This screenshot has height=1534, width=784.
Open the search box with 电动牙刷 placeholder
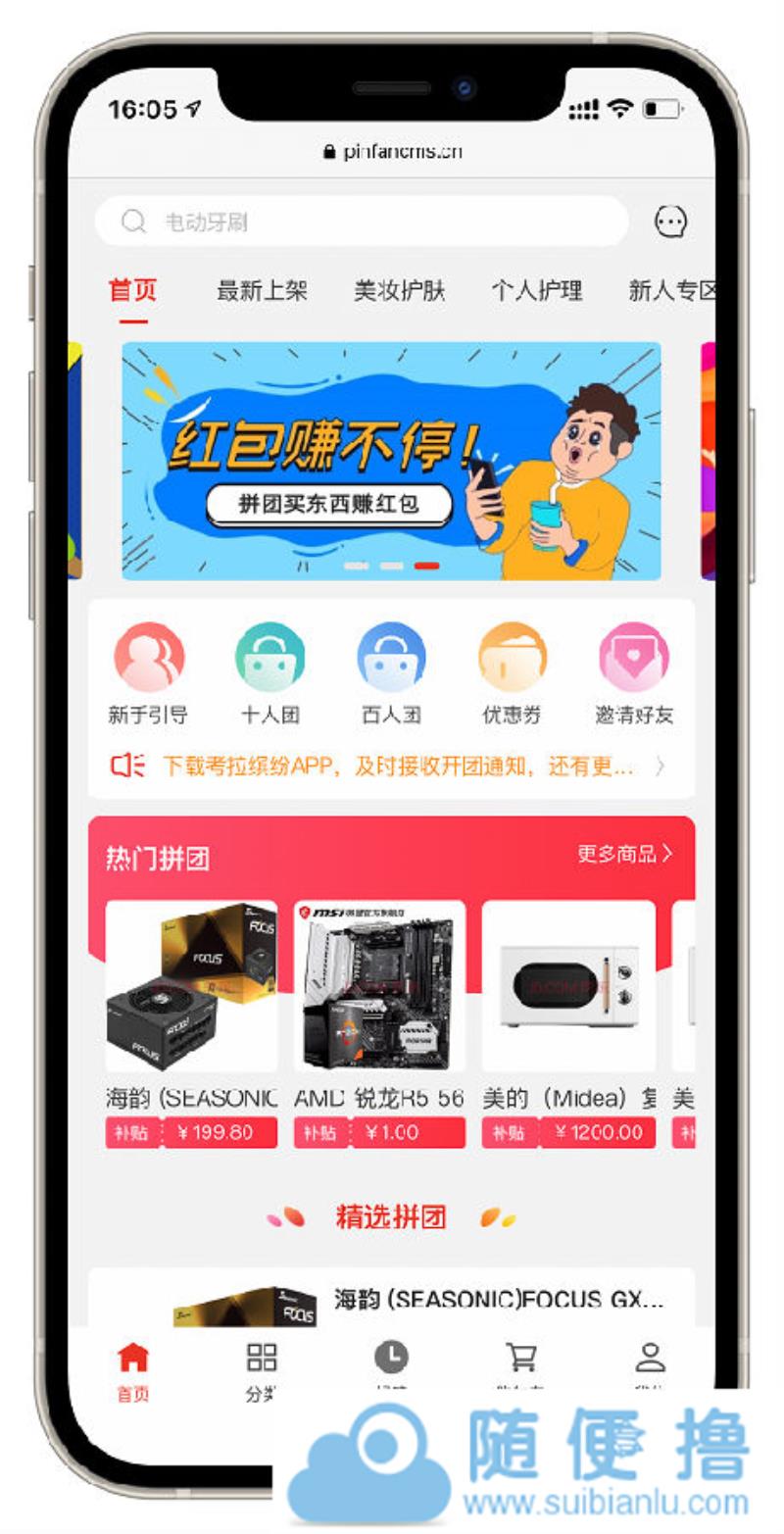[x=361, y=222]
